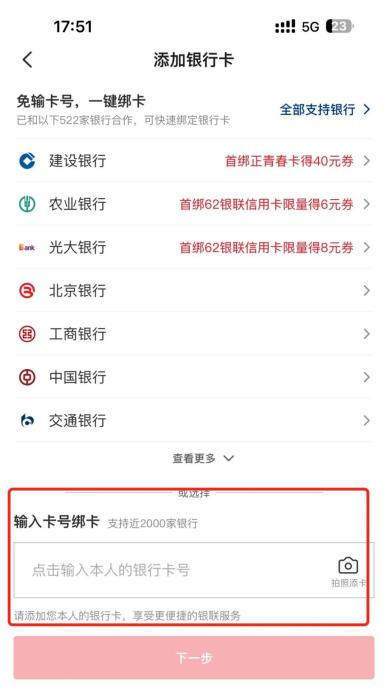Pick 工商银行 for one-tap binding
388x698 pixels.
click(194, 334)
